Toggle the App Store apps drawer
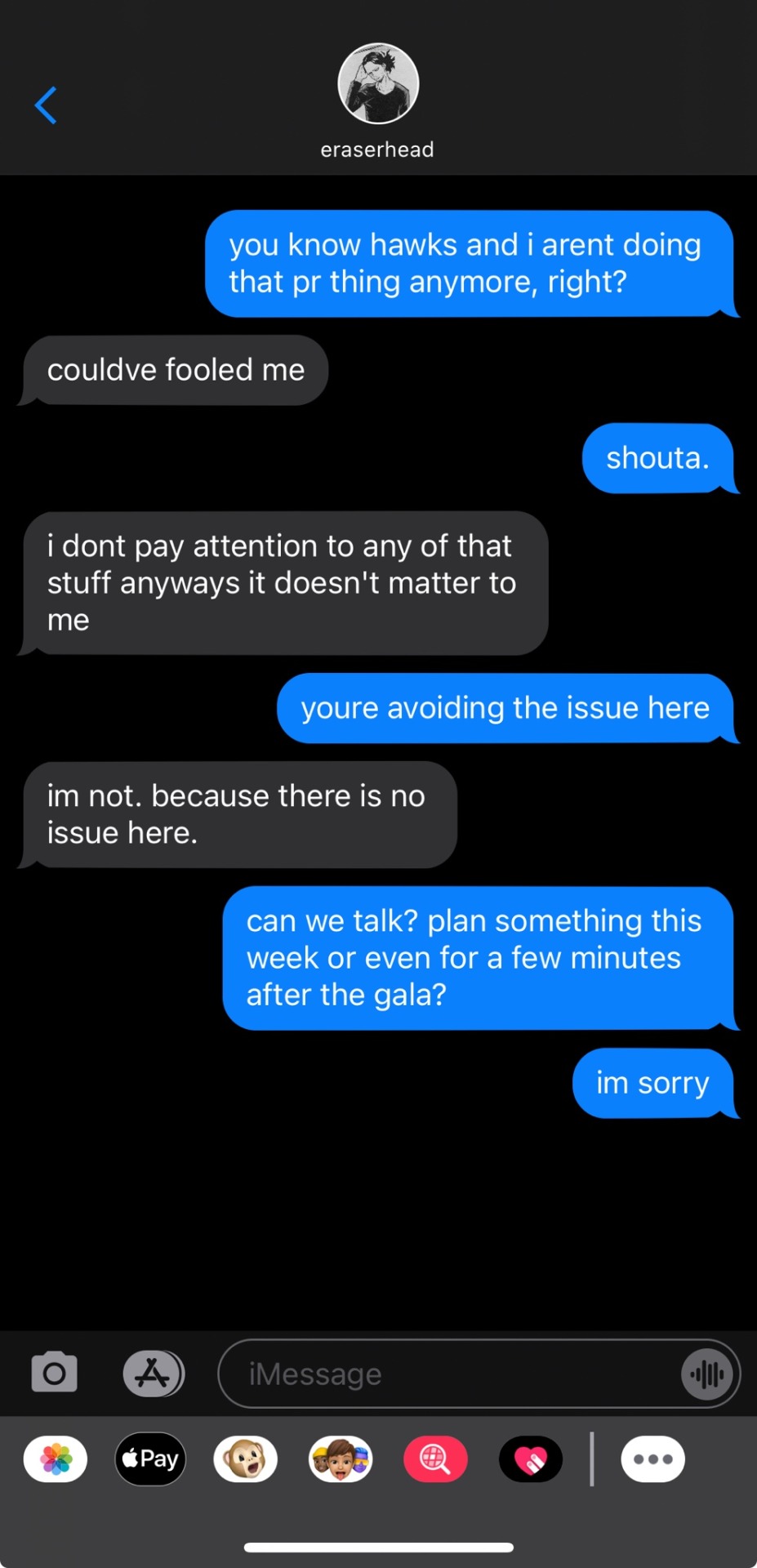757x1568 pixels. coord(154,1373)
